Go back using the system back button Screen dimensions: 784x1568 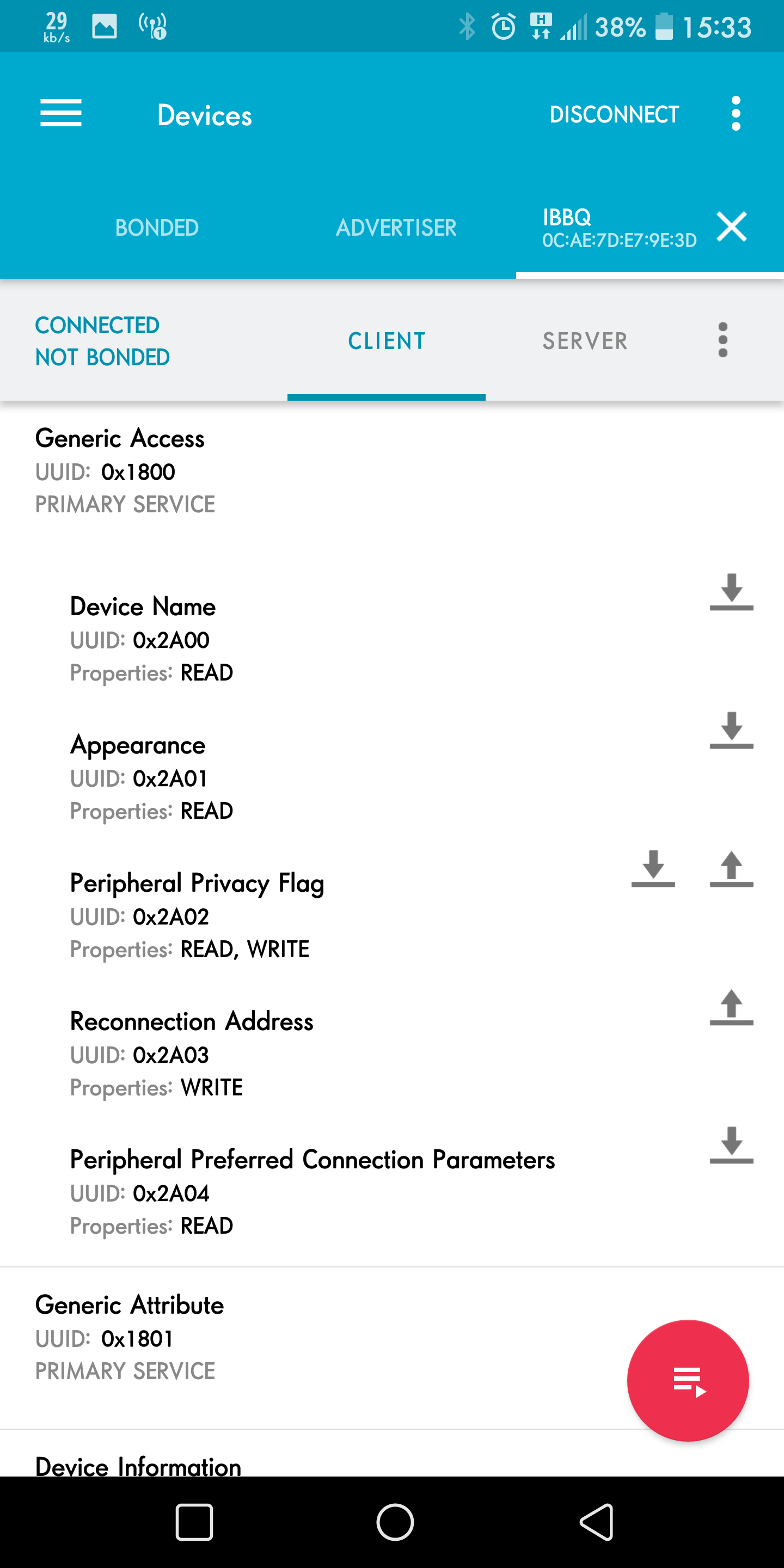(x=596, y=1522)
